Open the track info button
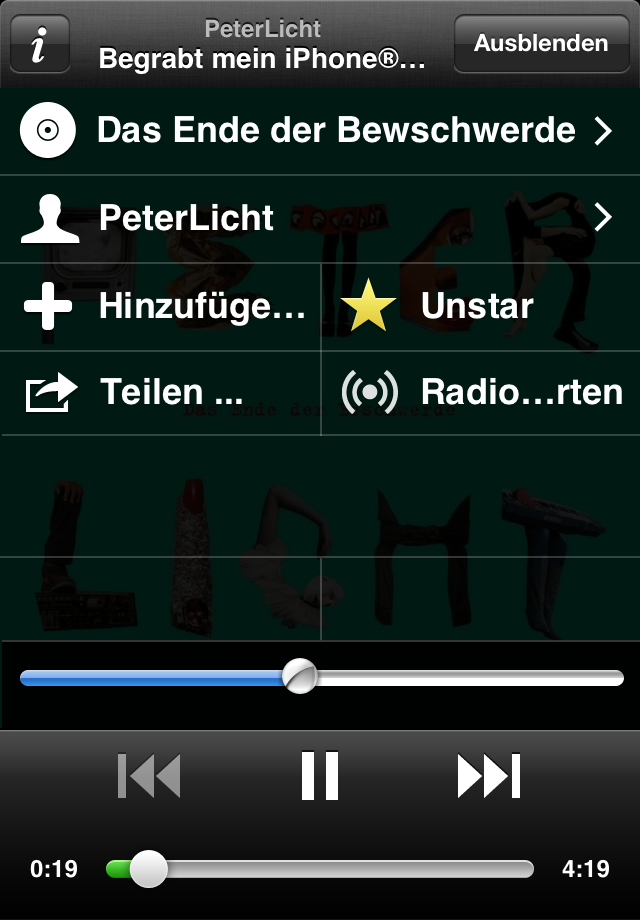Image resolution: width=640 pixels, height=920 pixels. [x=39, y=45]
